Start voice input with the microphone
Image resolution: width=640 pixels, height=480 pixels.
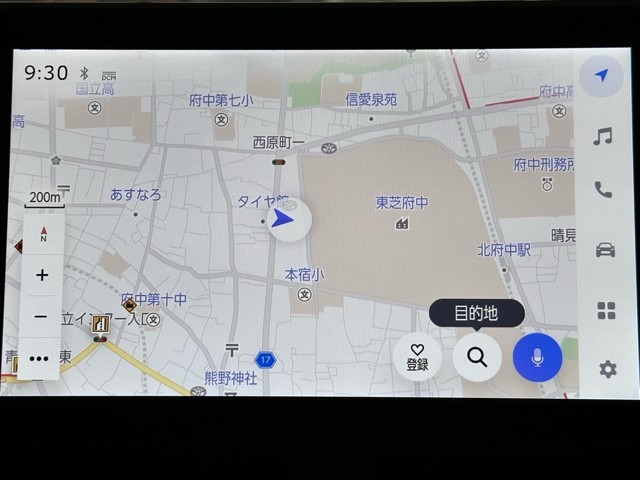[x=537, y=357]
